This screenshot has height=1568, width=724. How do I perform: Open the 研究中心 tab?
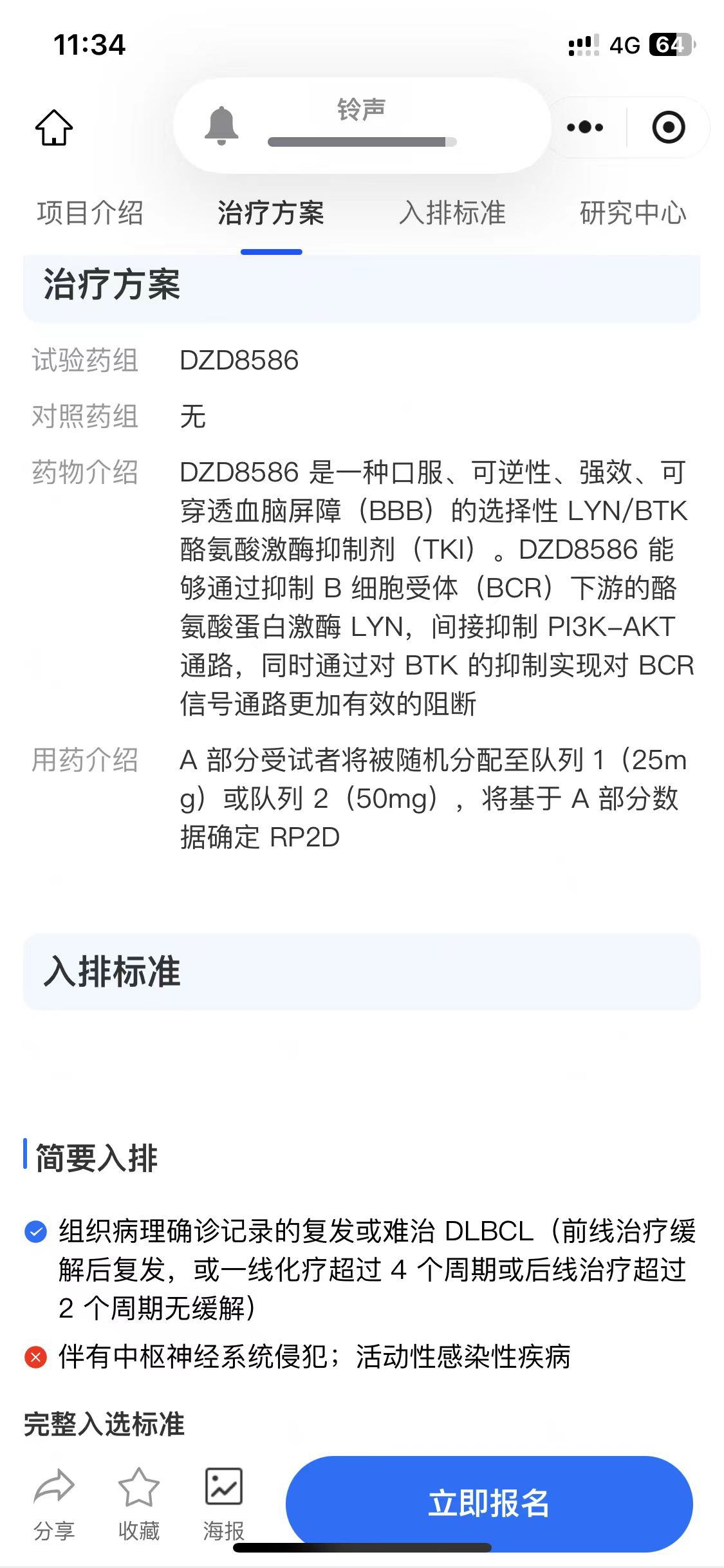pos(633,213)
